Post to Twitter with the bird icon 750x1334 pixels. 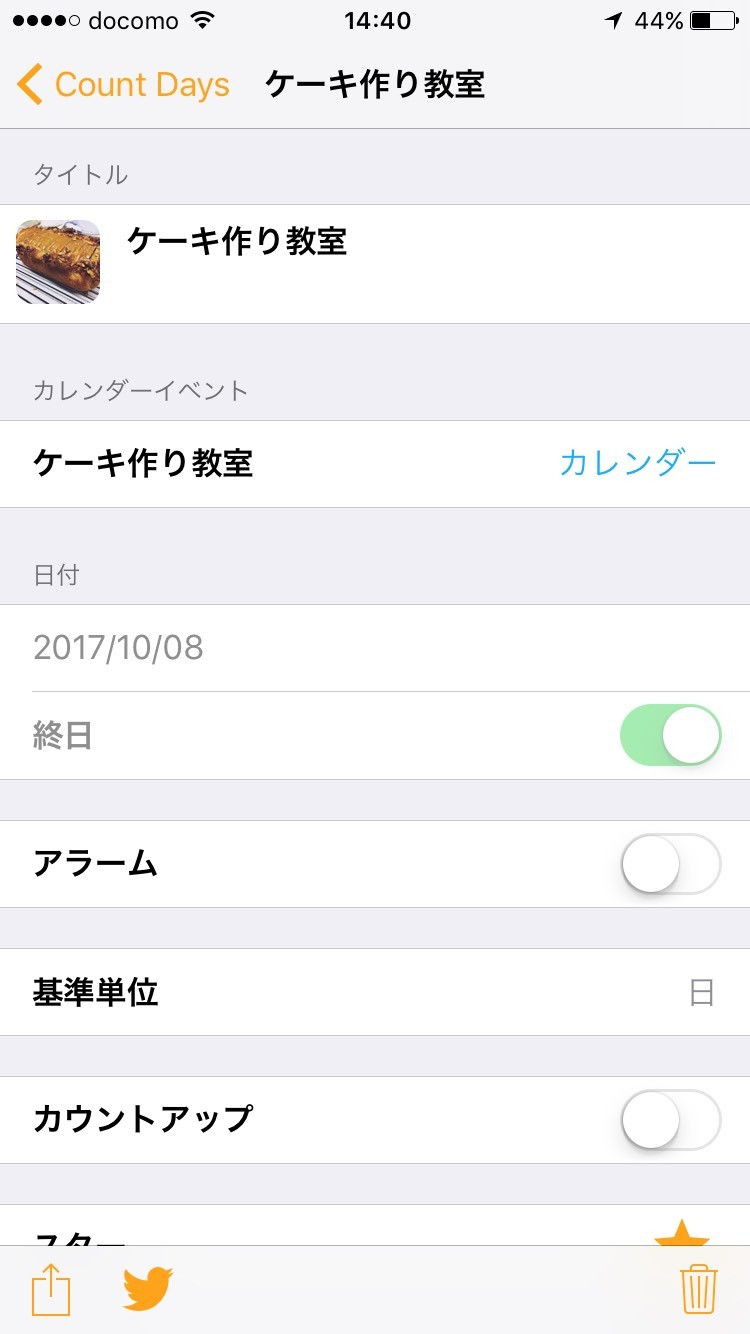(x=148, y=1288)
